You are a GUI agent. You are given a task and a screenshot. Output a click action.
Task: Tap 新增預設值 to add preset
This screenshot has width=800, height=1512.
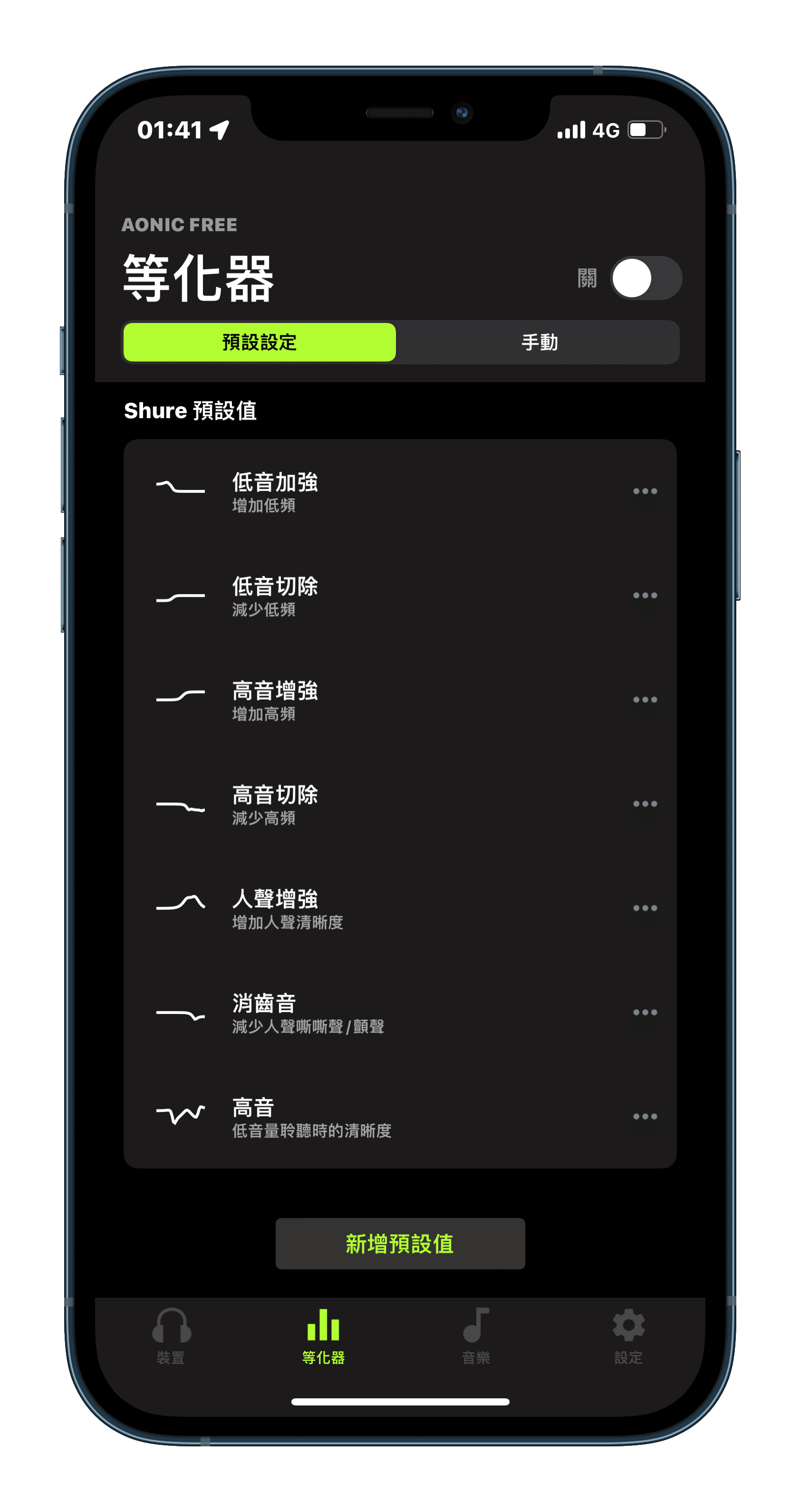[x=400, y=1244]
